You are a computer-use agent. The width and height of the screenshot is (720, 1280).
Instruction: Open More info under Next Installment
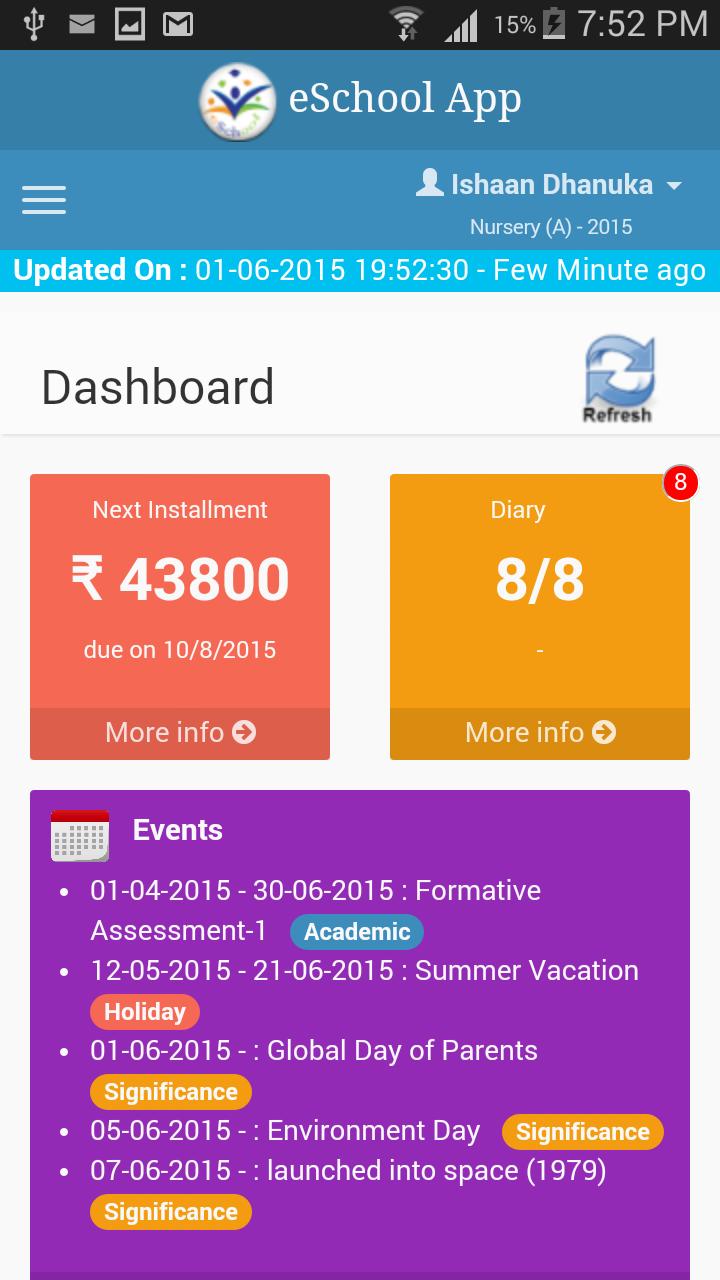click(180, 733)
